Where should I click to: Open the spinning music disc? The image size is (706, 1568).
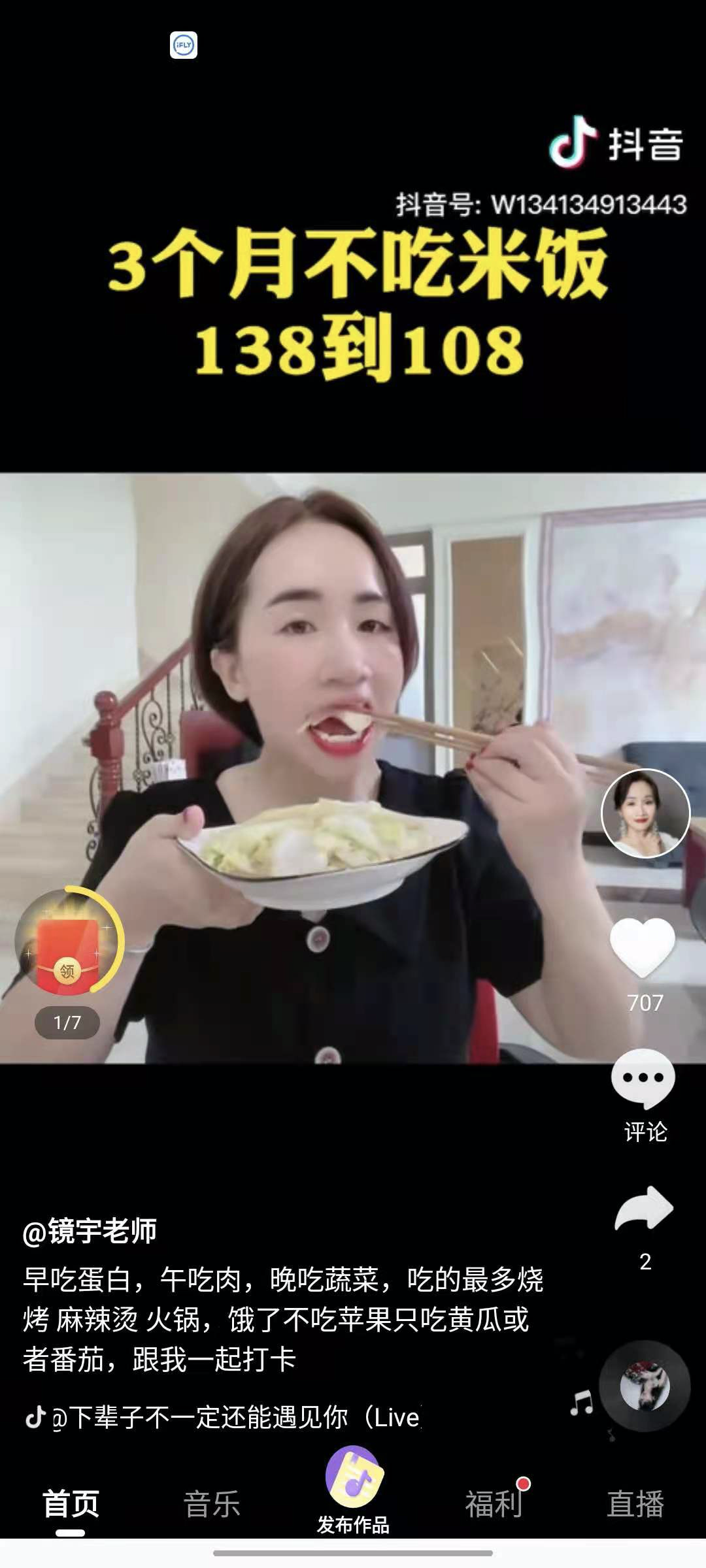click(x=645, y=1386)
